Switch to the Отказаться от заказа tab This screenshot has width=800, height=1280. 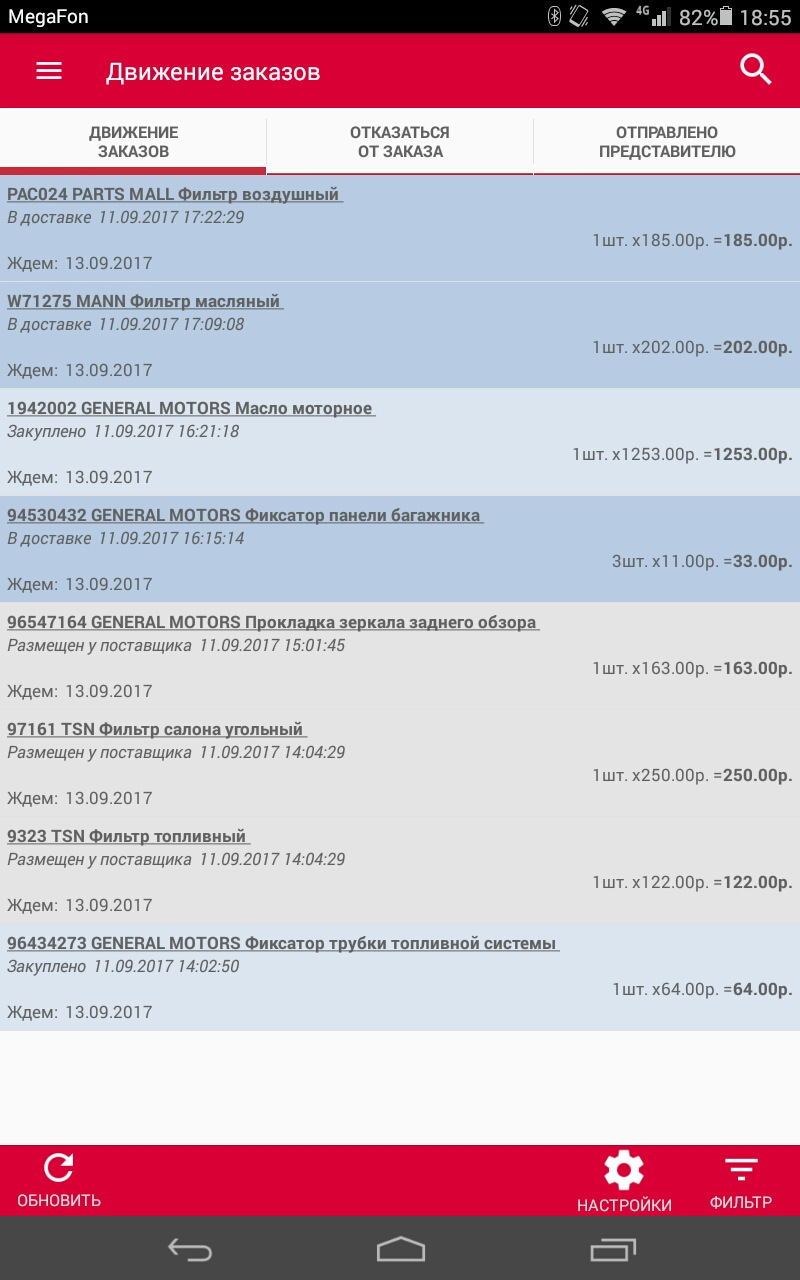click(399, 140)
